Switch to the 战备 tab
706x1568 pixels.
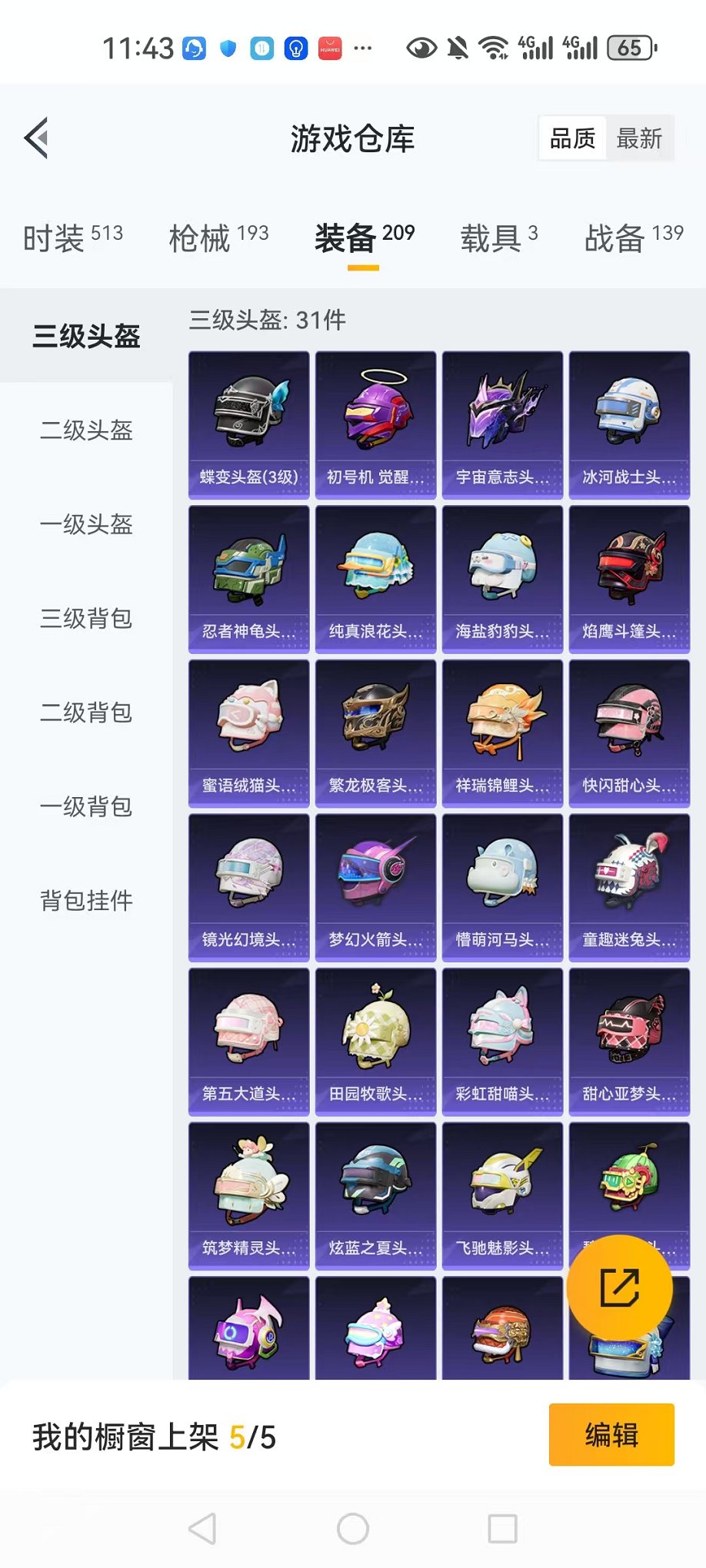633,238
